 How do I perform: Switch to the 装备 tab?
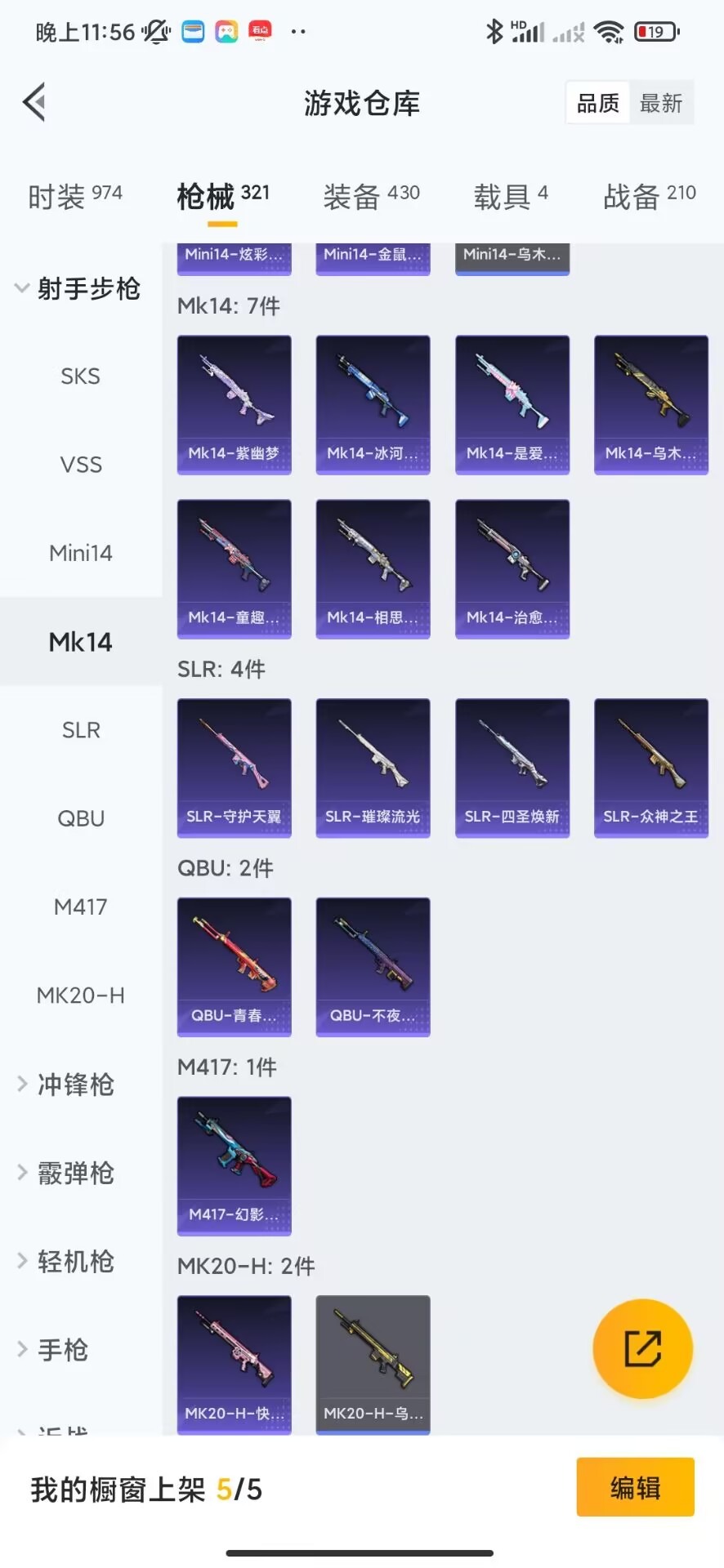[x=371, y=196]
